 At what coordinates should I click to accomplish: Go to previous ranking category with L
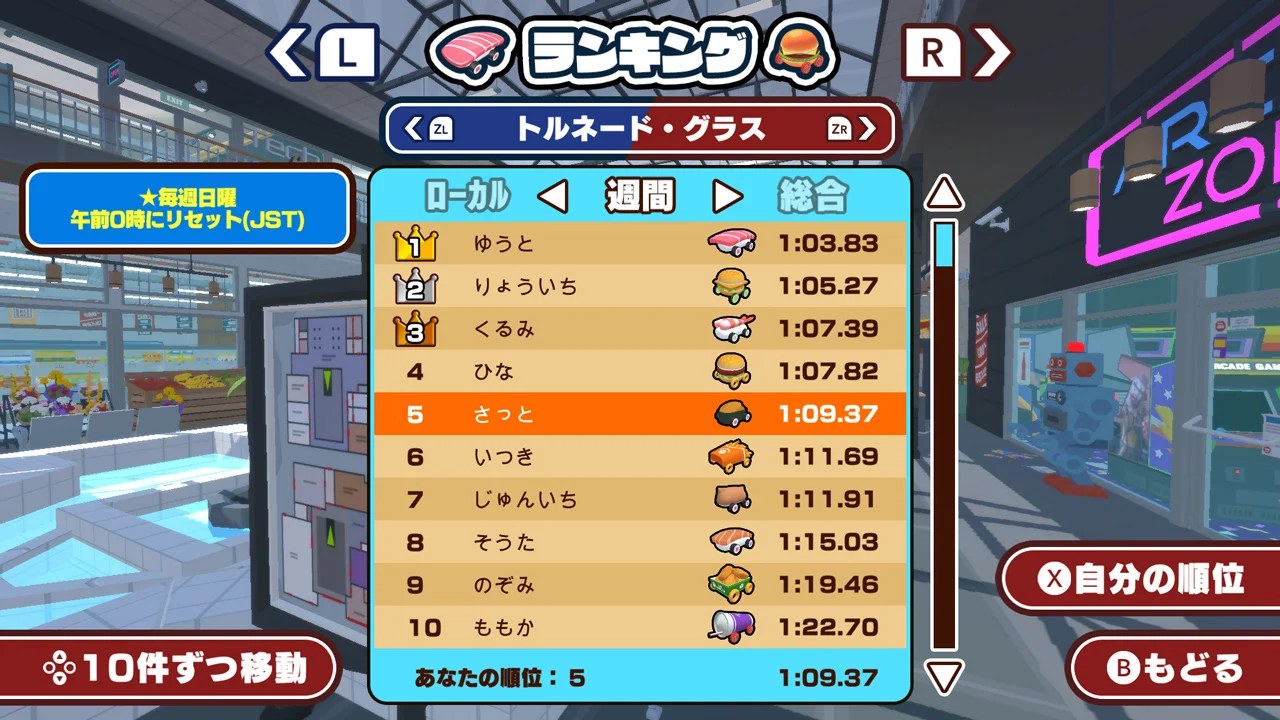click(323, 54)
